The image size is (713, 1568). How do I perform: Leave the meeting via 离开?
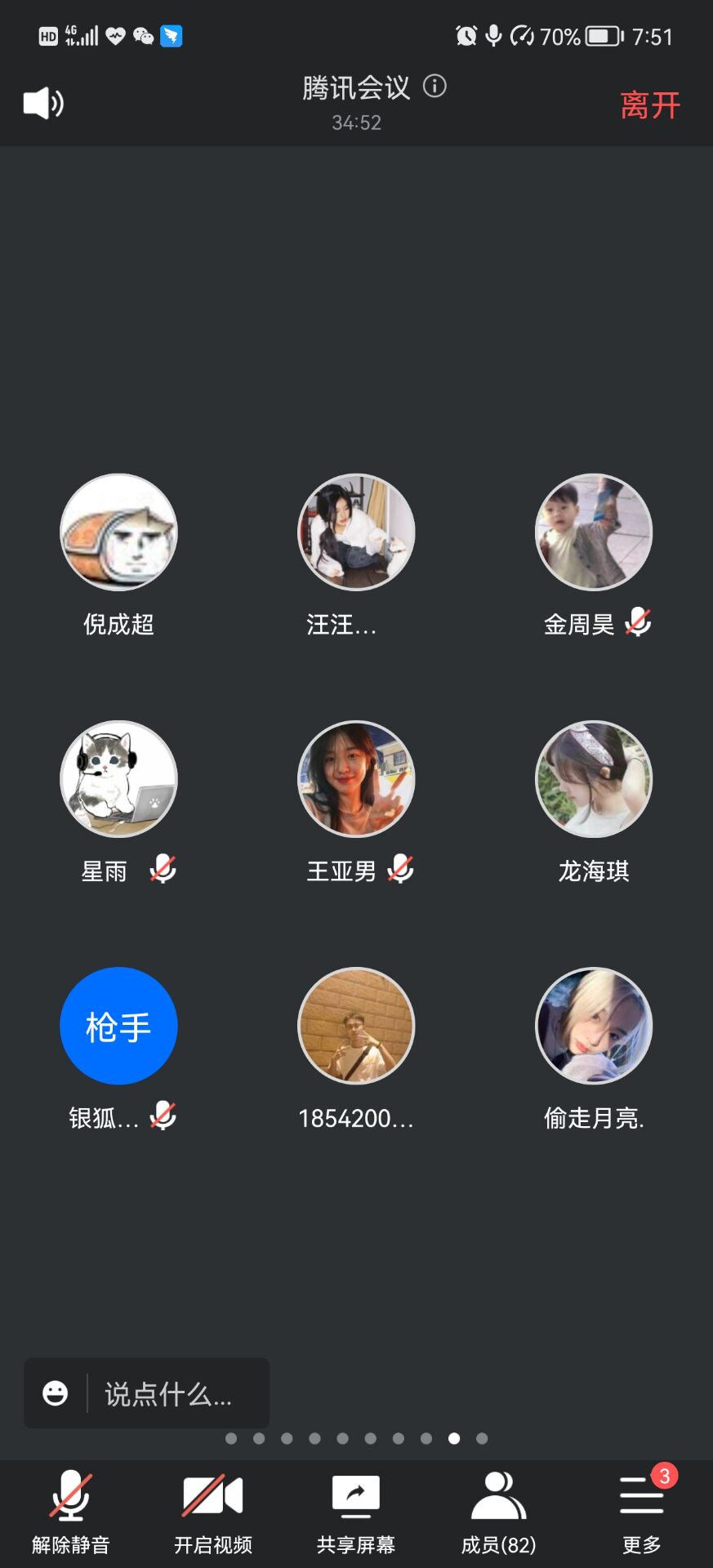tap(649, 105)
